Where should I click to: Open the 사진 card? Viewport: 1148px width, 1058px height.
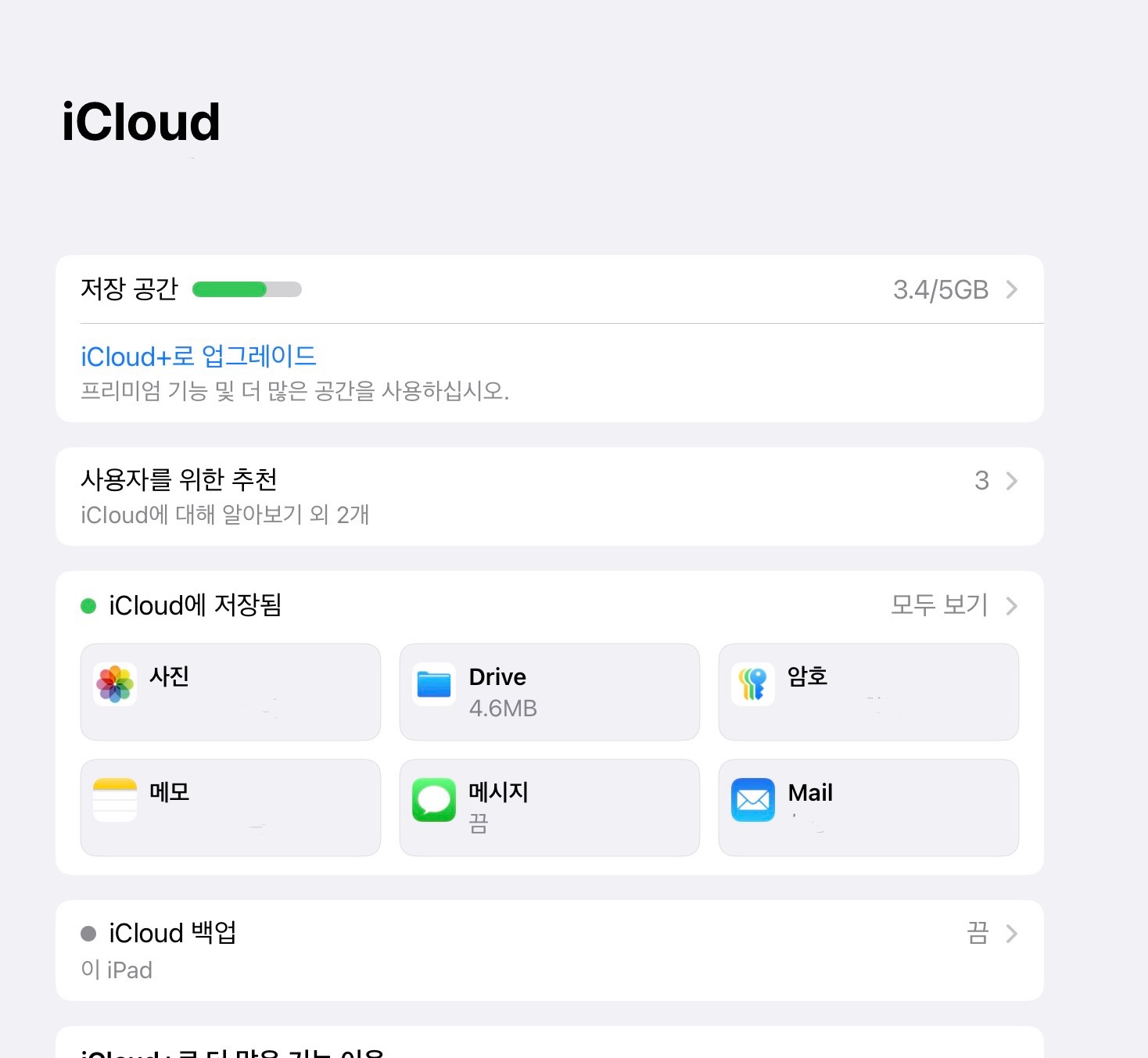[230, 691]
